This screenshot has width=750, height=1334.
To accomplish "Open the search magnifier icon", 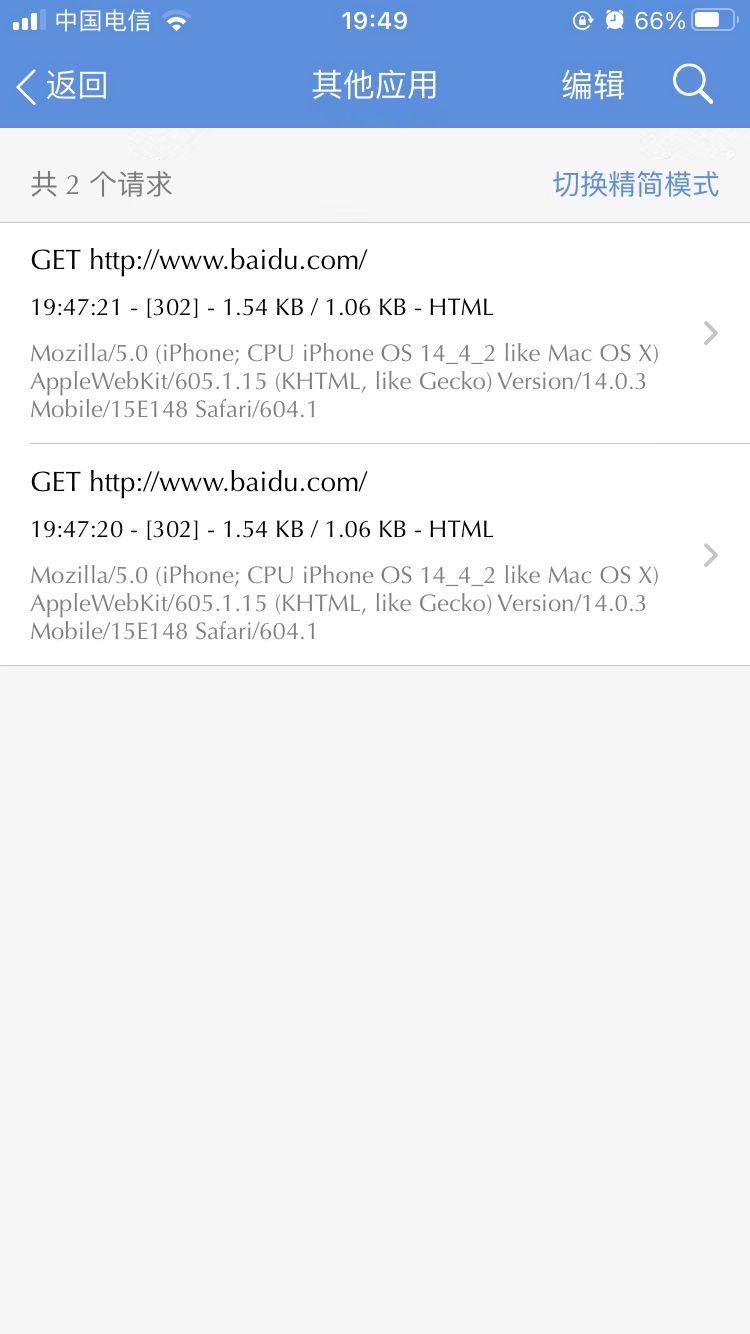I will [x=692, y=85].
